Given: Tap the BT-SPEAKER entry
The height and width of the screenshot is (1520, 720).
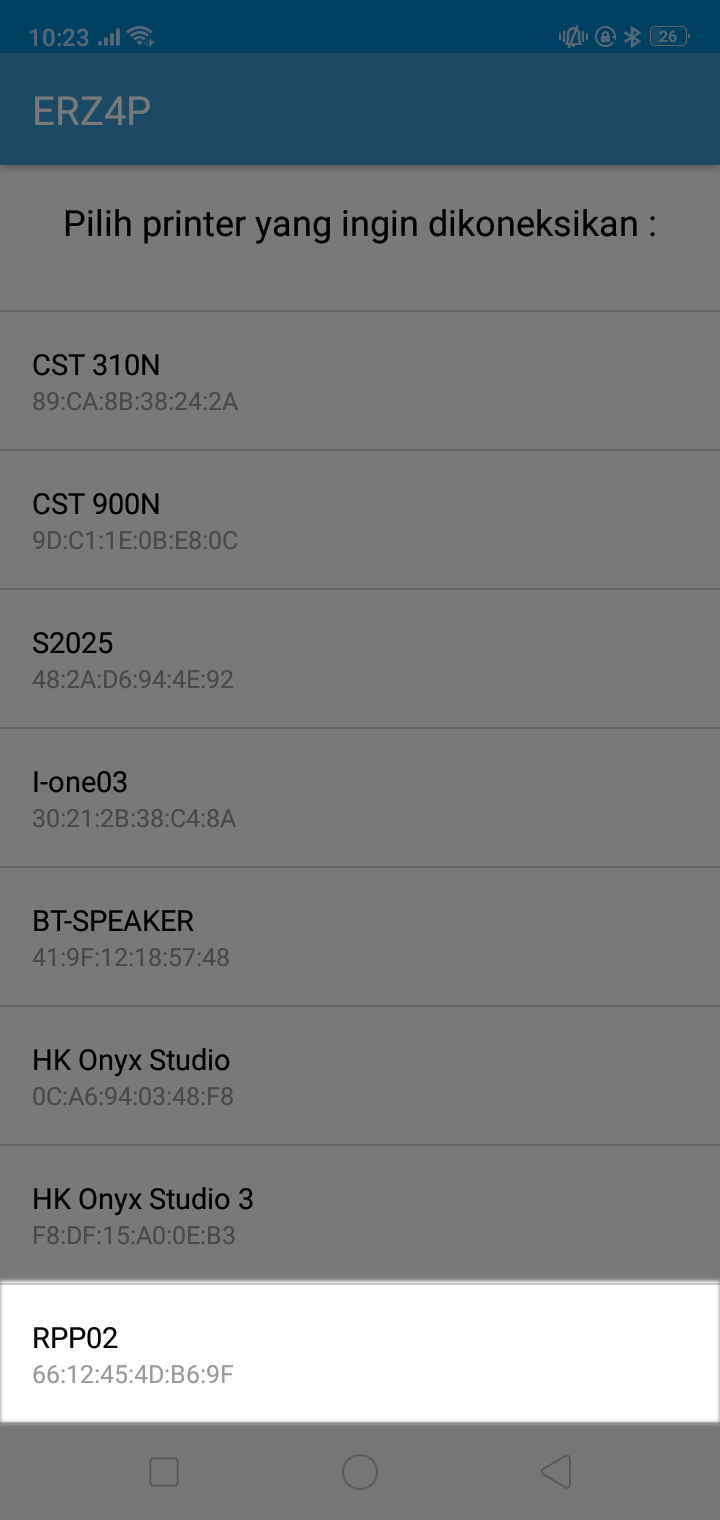Looking at the screenshot, I should 360,937.
